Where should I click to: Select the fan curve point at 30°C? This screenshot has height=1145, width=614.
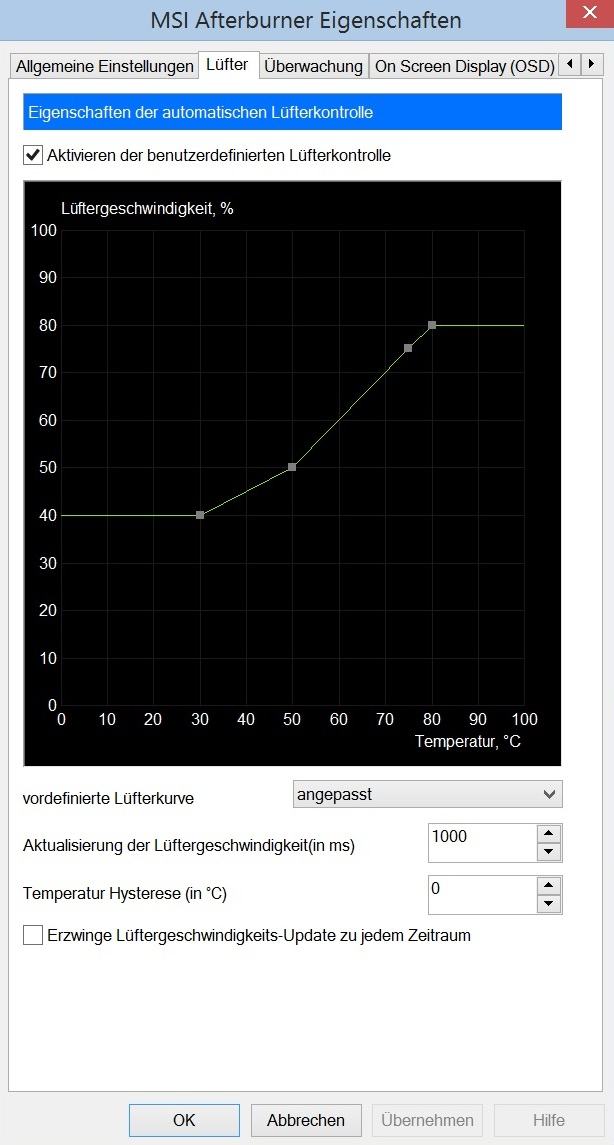click(200, 515)
